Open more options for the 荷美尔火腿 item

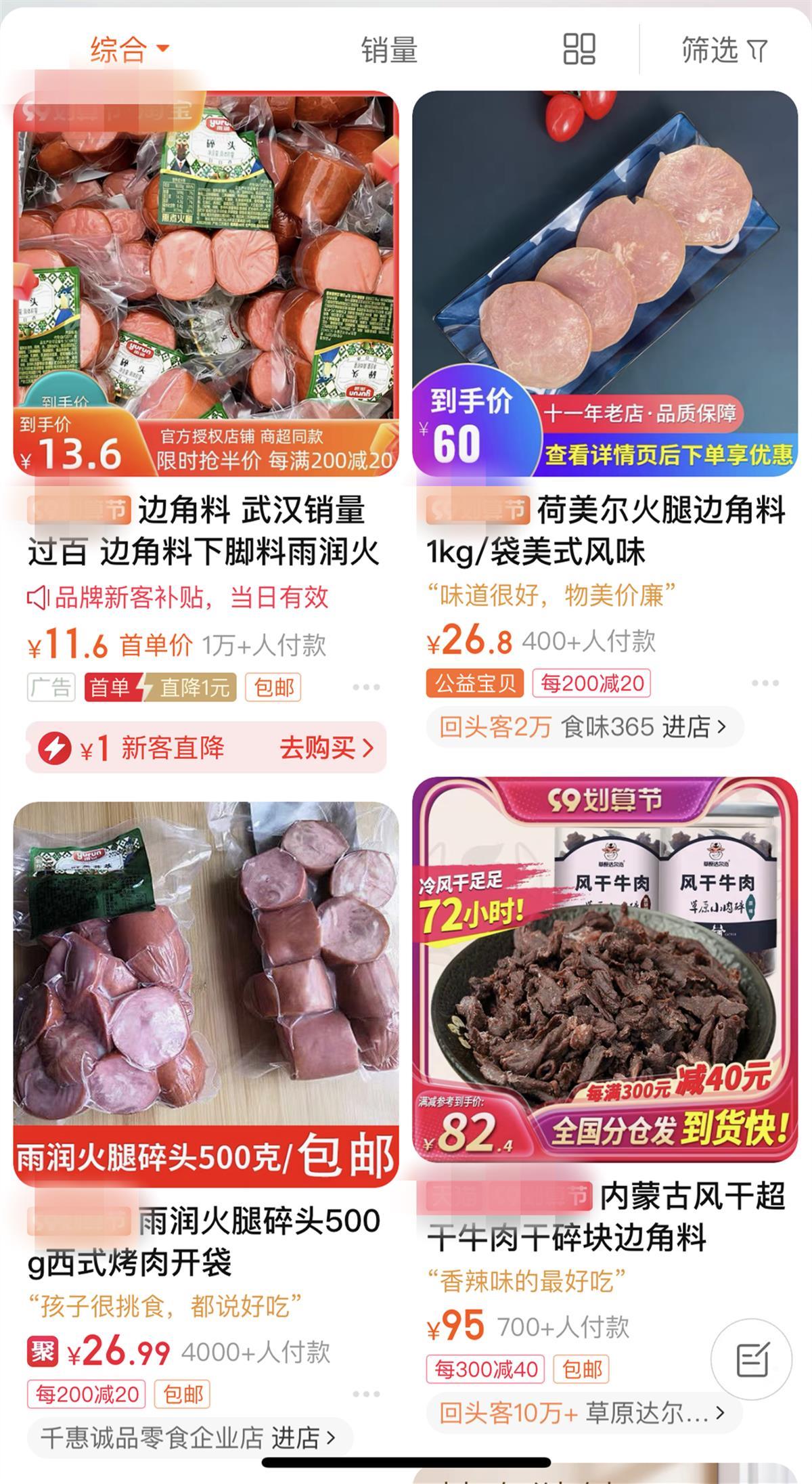tap(765, 683)
